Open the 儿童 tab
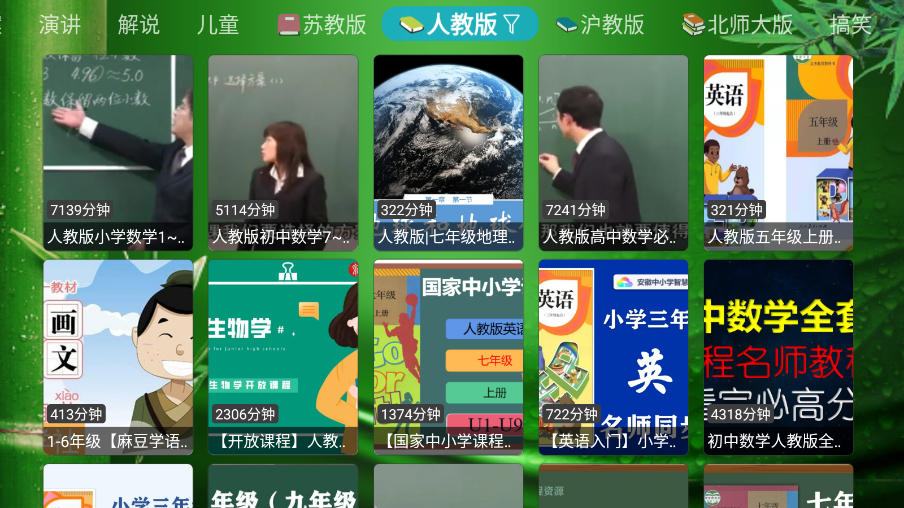The width and height of the screenshot is (904, 508). pyautogui.click(x=217, y=25)
